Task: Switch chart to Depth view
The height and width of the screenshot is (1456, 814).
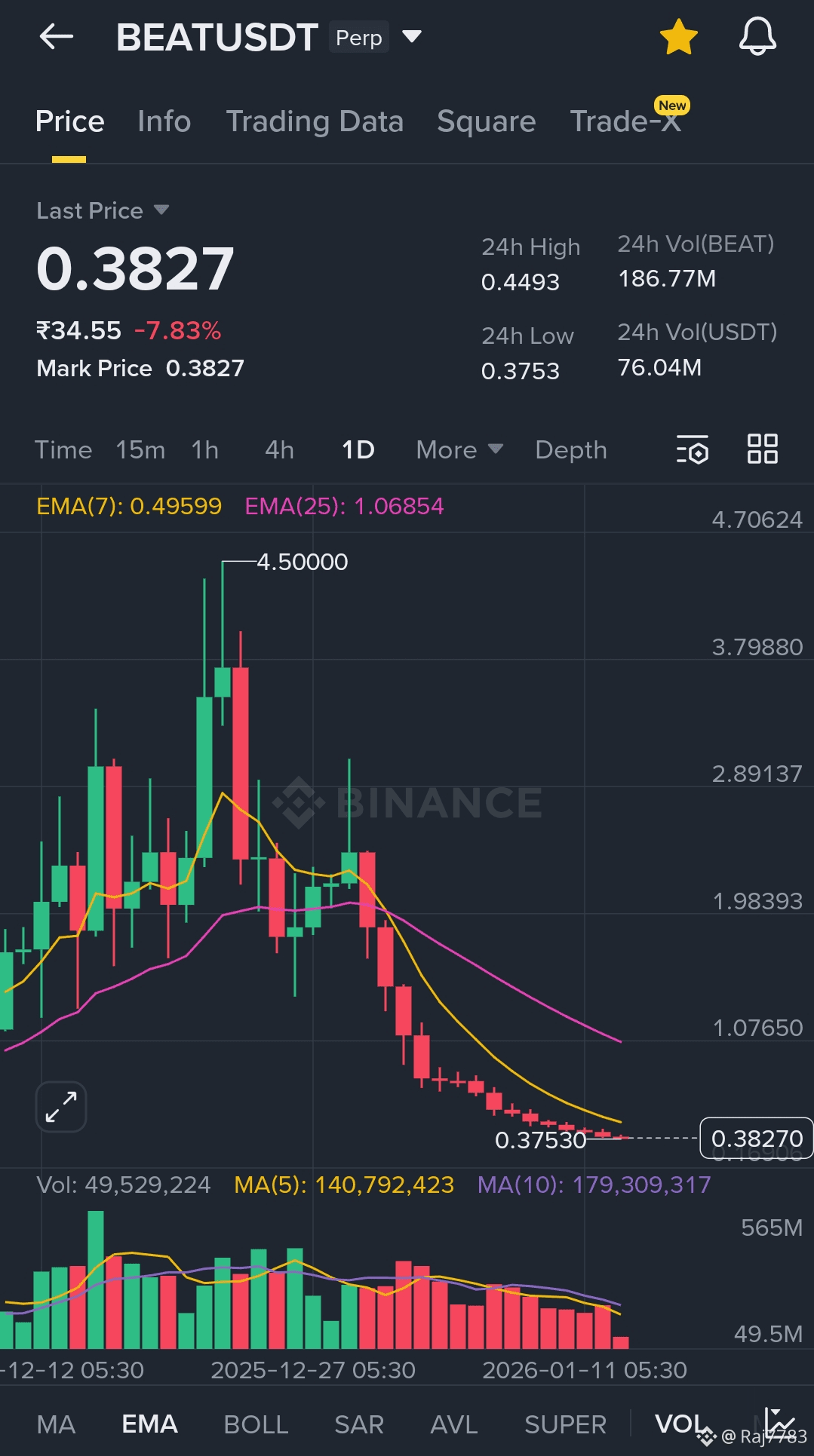Action: (x=570, y=450)
